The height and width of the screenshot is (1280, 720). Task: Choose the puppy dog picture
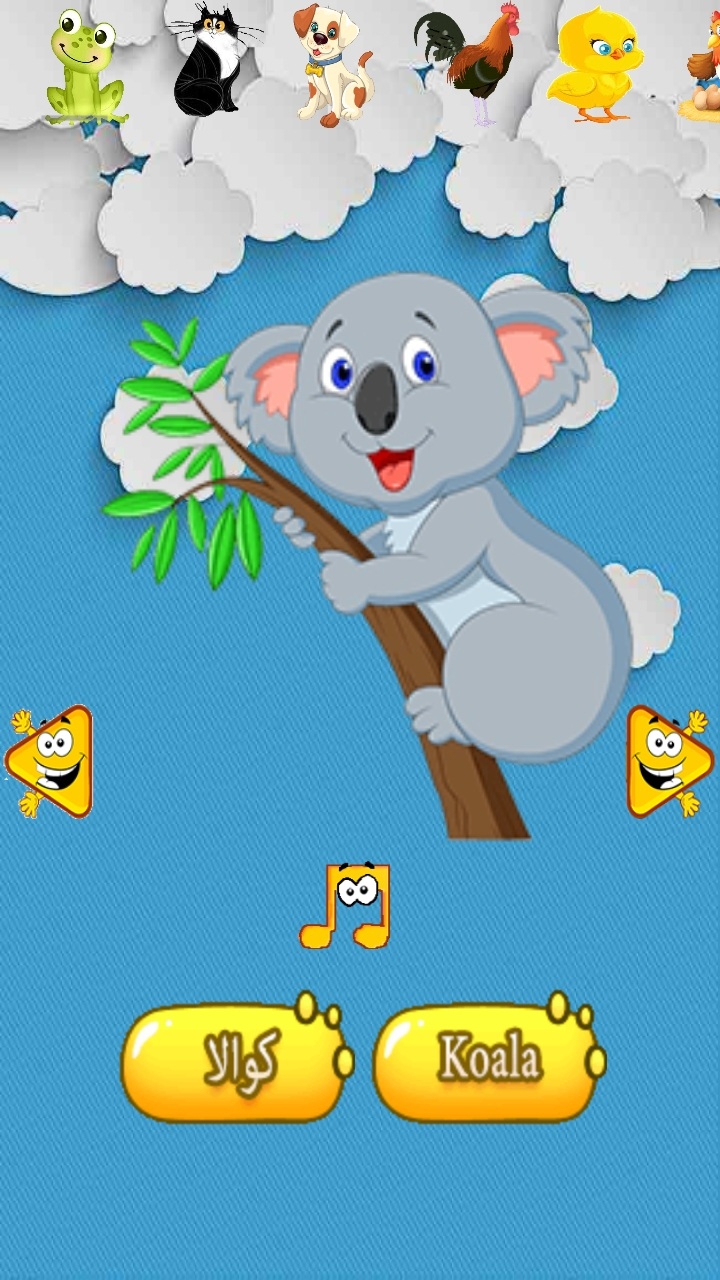click(333, 65)
